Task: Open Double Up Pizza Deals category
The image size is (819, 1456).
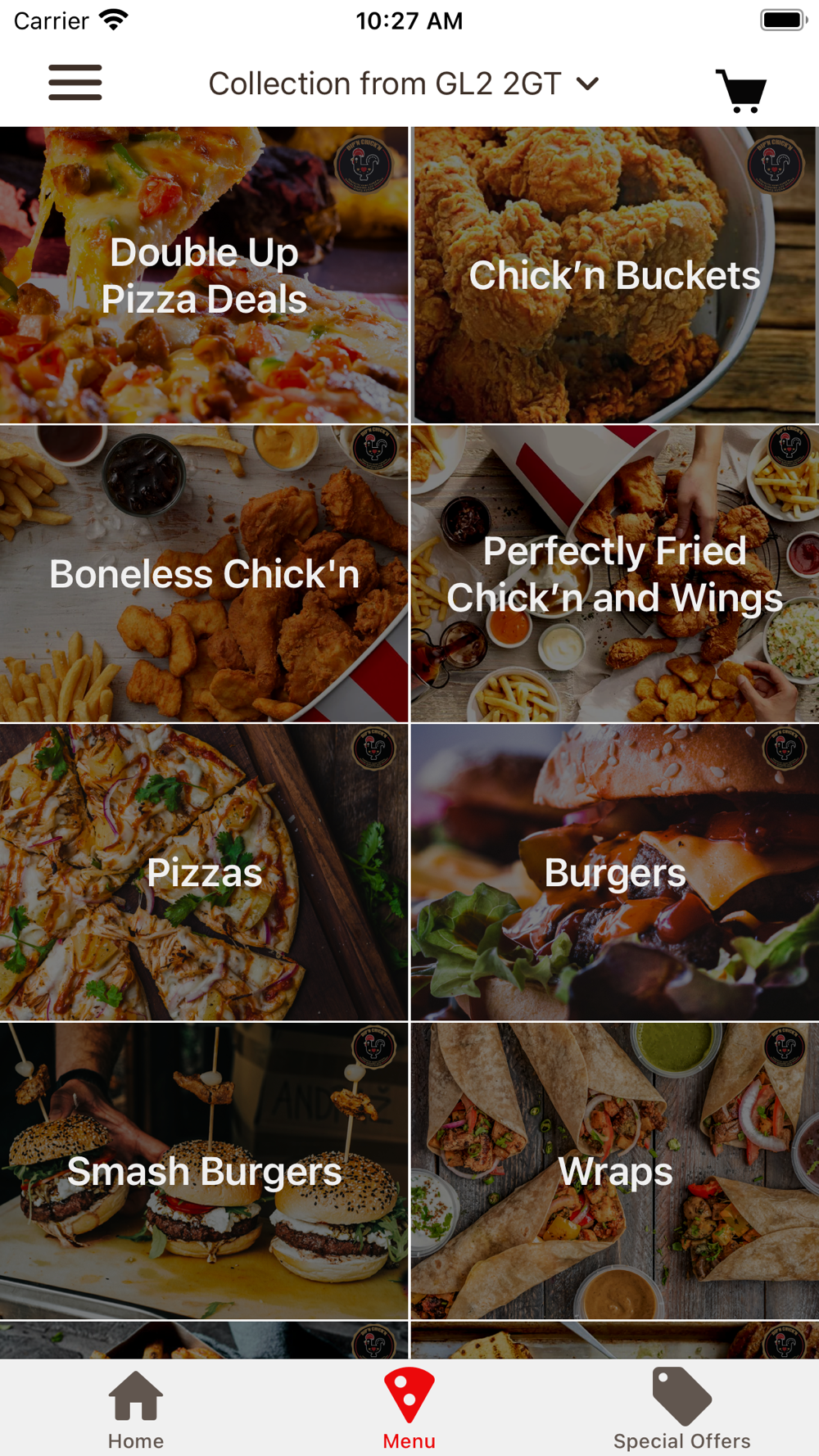Action: point(204,275)
